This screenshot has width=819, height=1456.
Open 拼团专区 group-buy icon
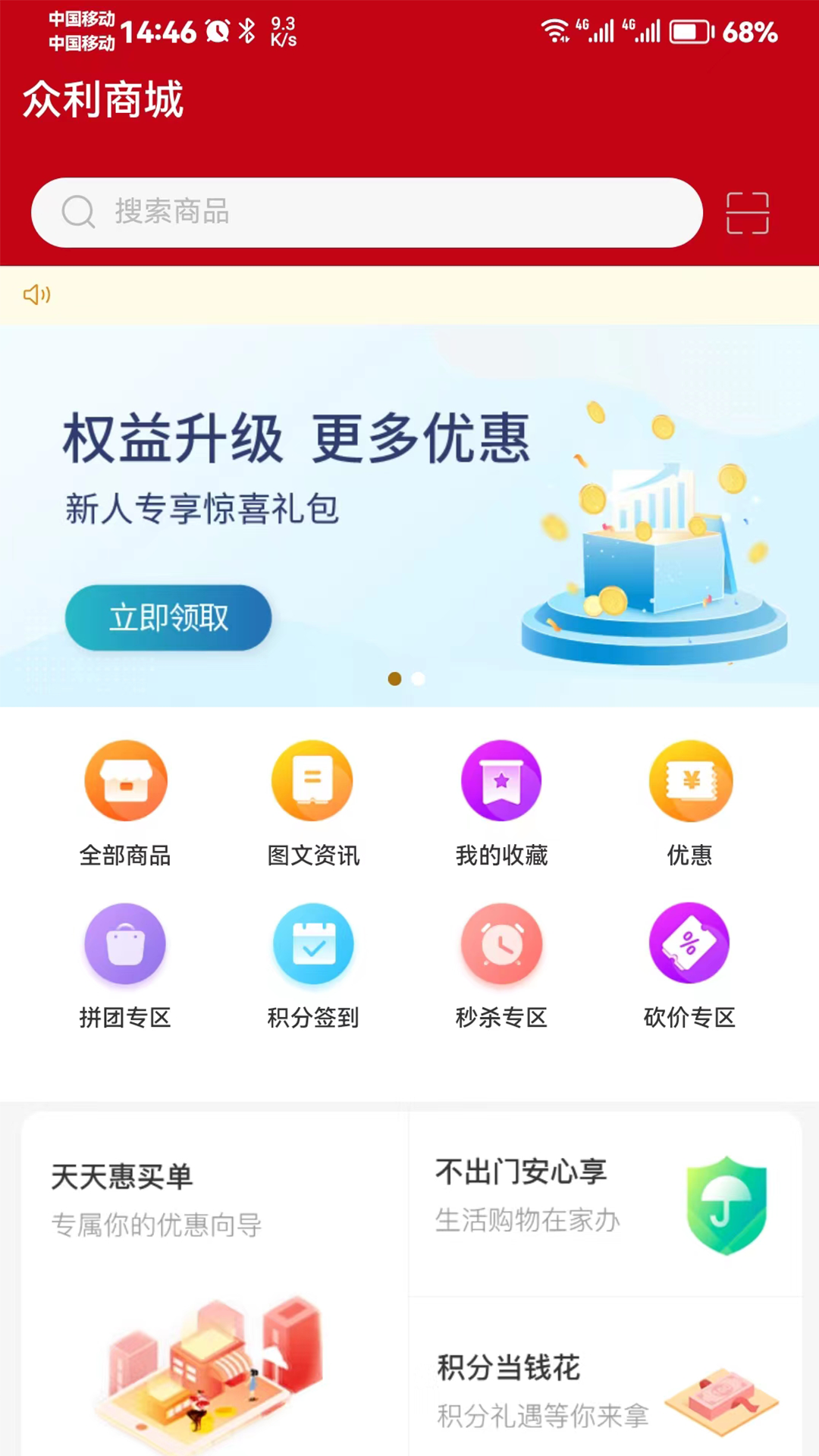click(126, 943)
